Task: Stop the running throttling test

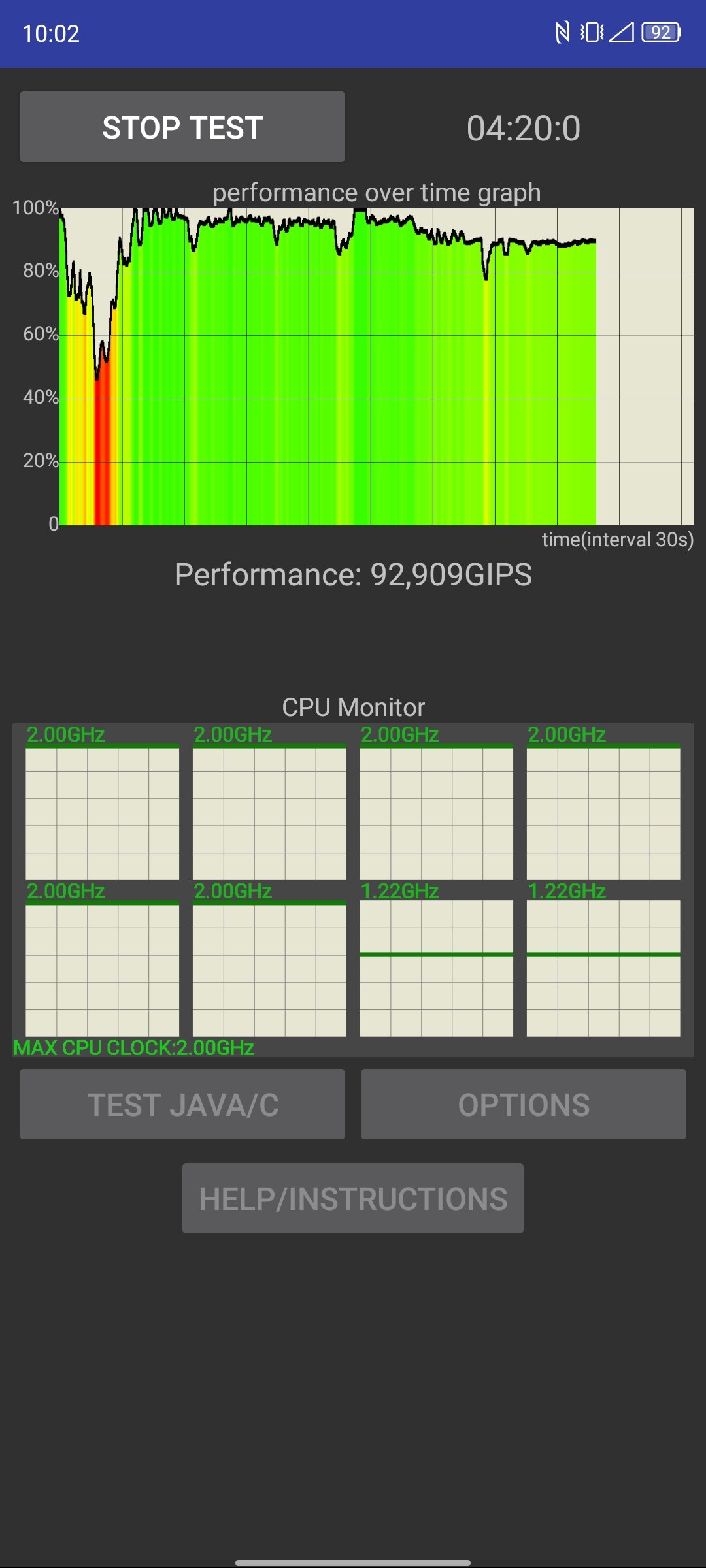Action: click(x=182, y=127)
